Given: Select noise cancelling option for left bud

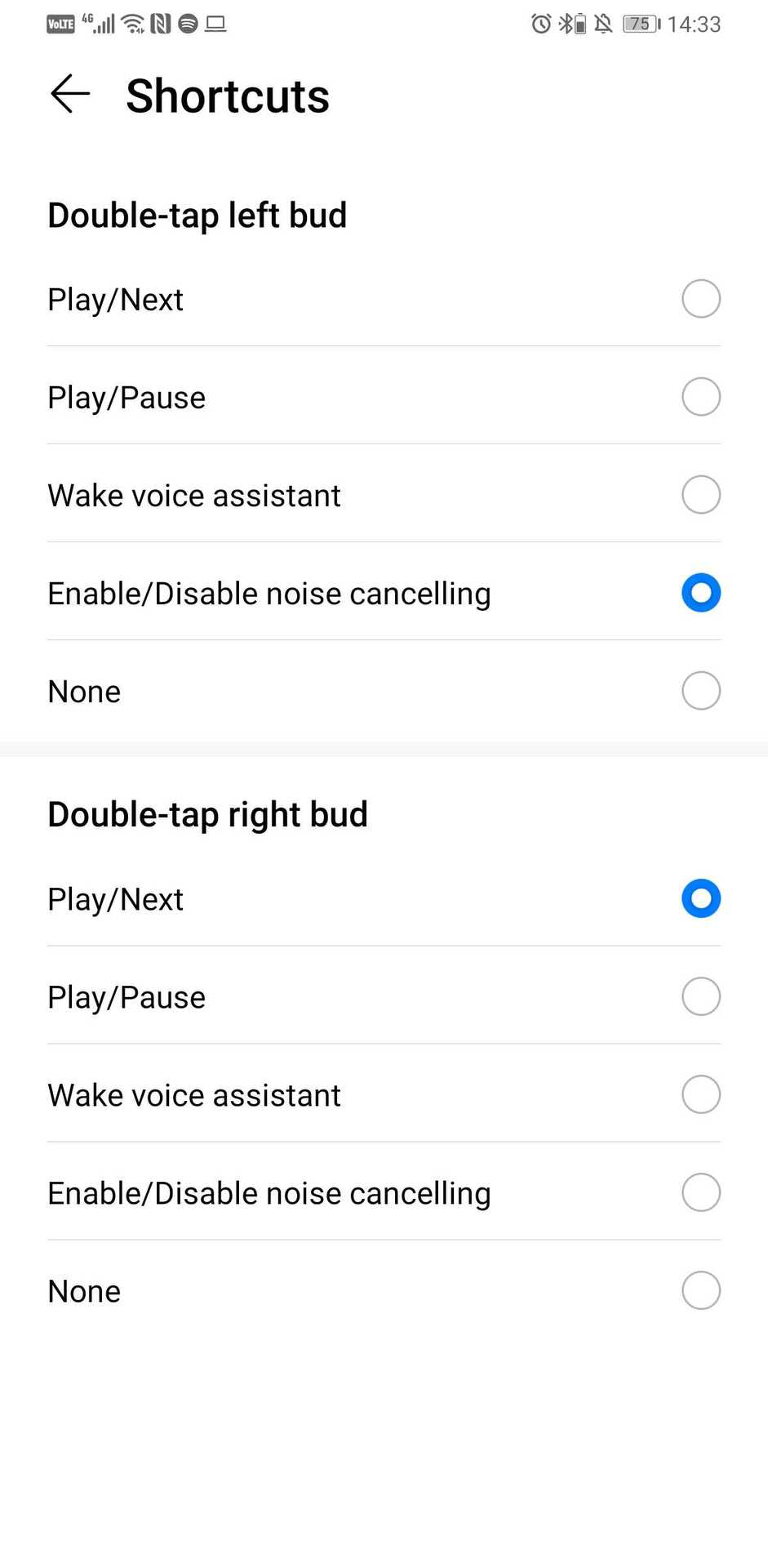Looking at the screenshot, I should (700, 593).
